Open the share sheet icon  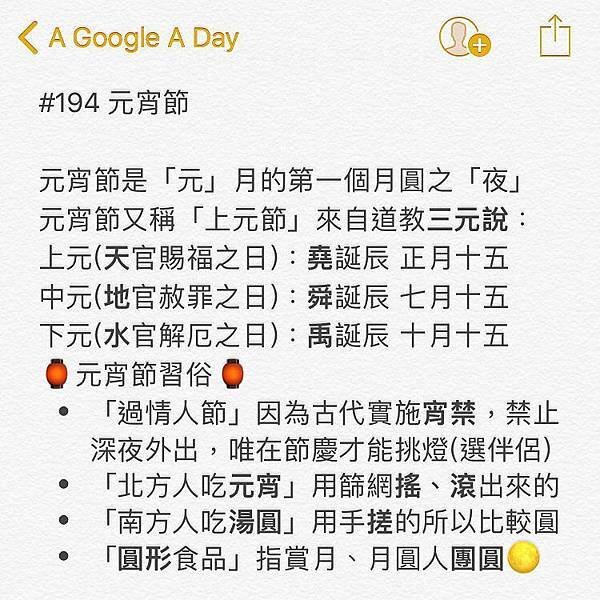pos(554,38)
